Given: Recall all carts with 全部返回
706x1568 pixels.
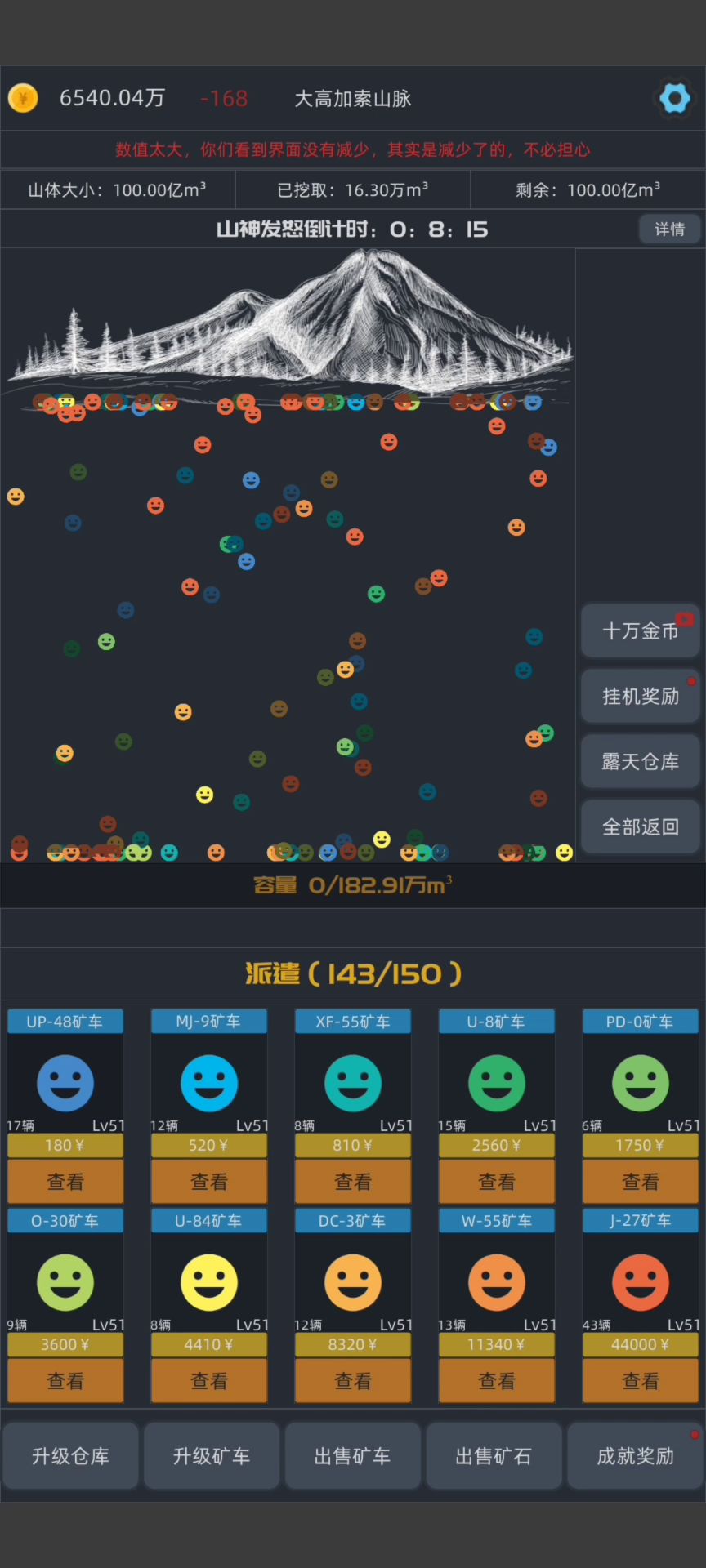Looking at the screenshot, I should click(x=640, y=827).
